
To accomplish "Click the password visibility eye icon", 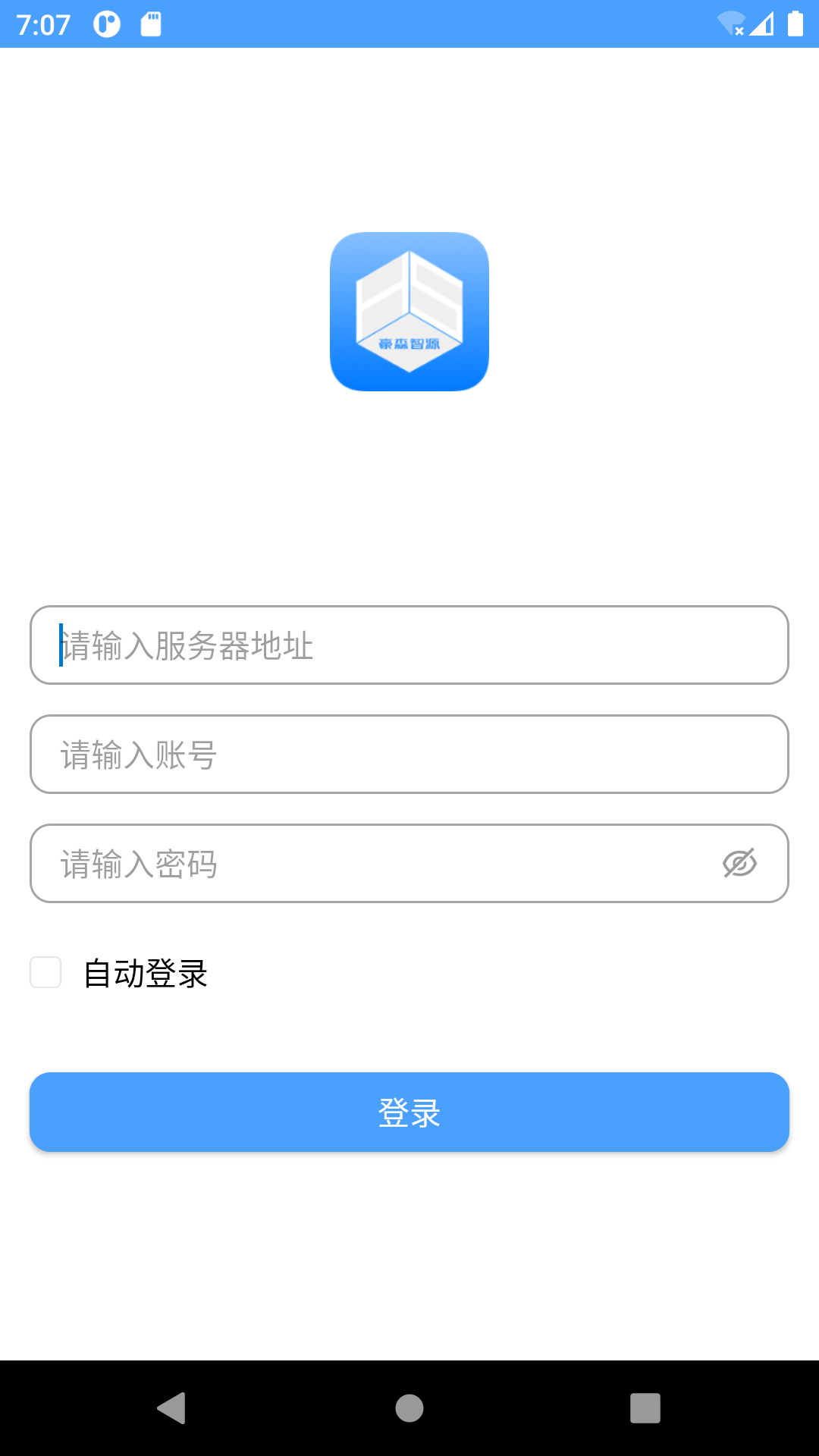I will (x=739, y=863).
